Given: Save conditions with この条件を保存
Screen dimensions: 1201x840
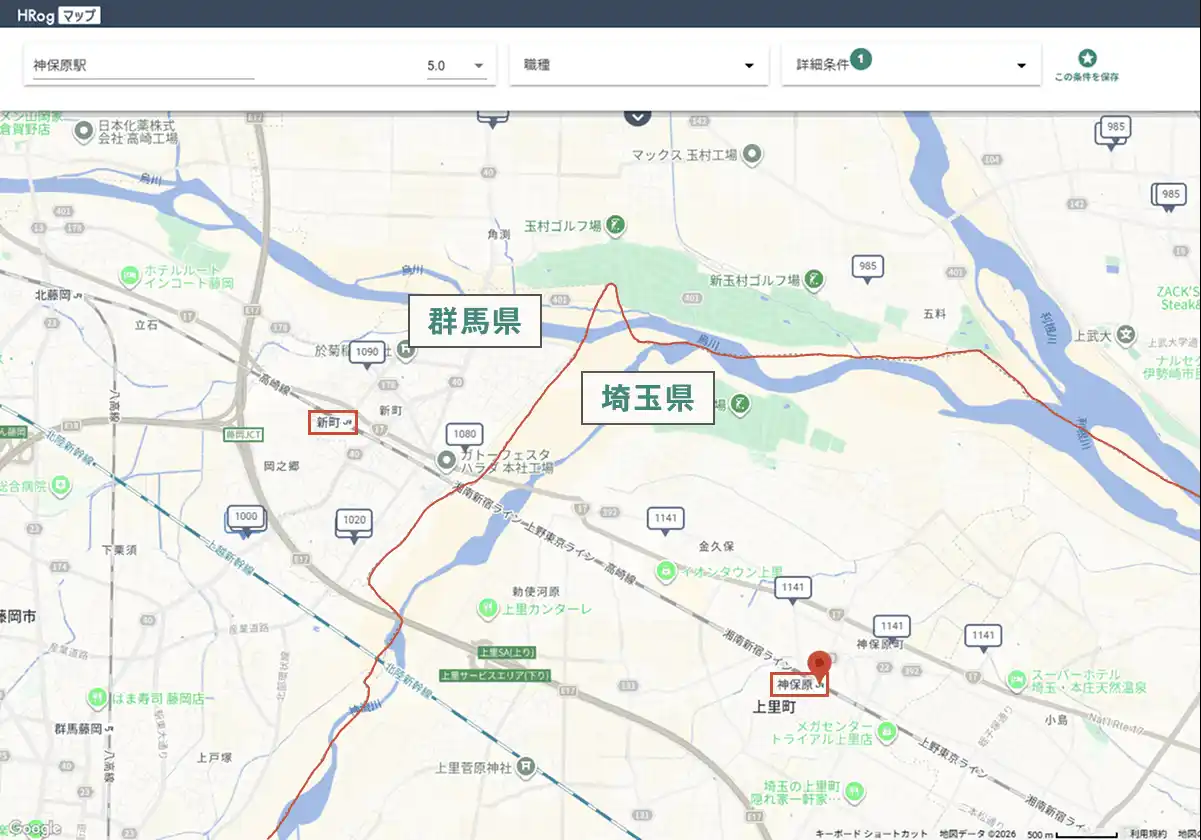Looking at the screenshot, I should 1086,66.
